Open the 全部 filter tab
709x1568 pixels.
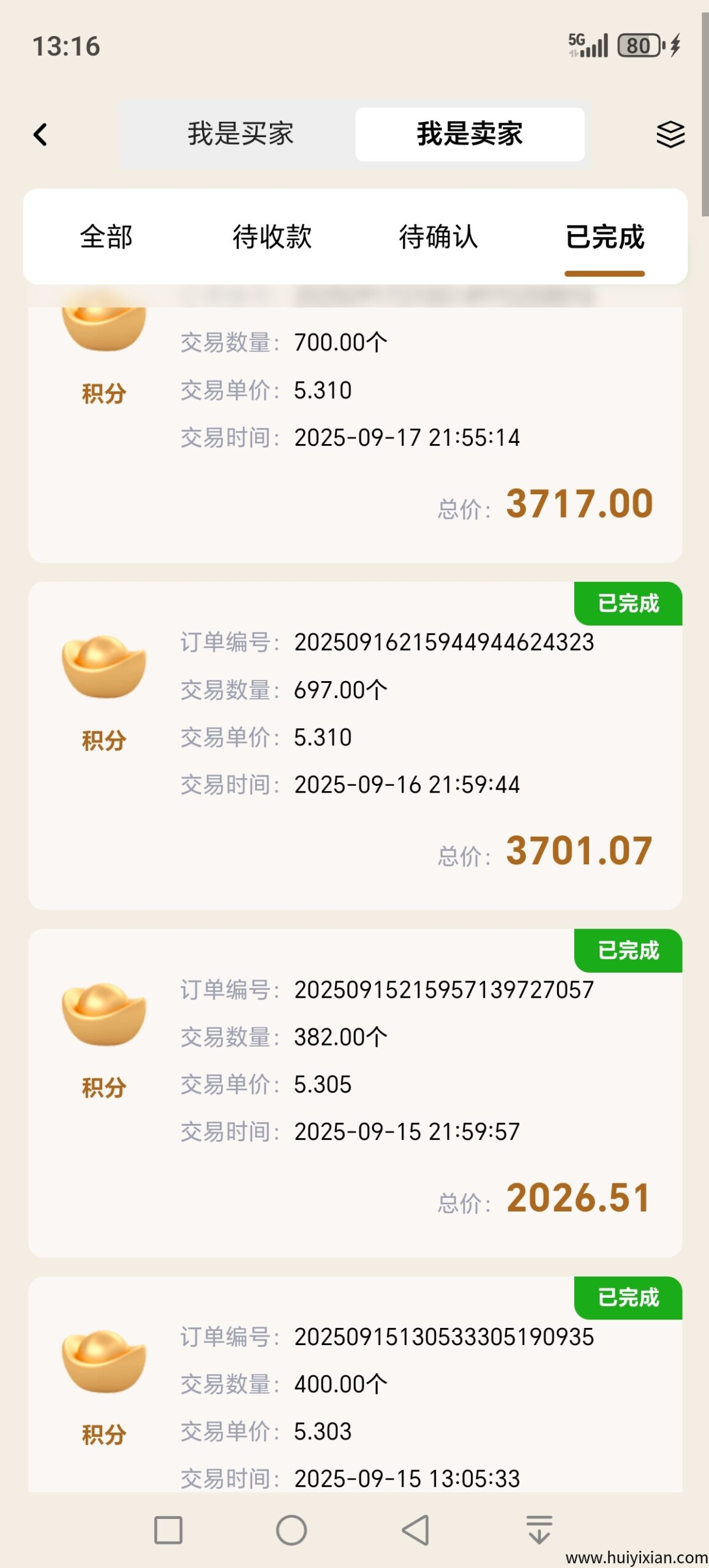(107, 240)
